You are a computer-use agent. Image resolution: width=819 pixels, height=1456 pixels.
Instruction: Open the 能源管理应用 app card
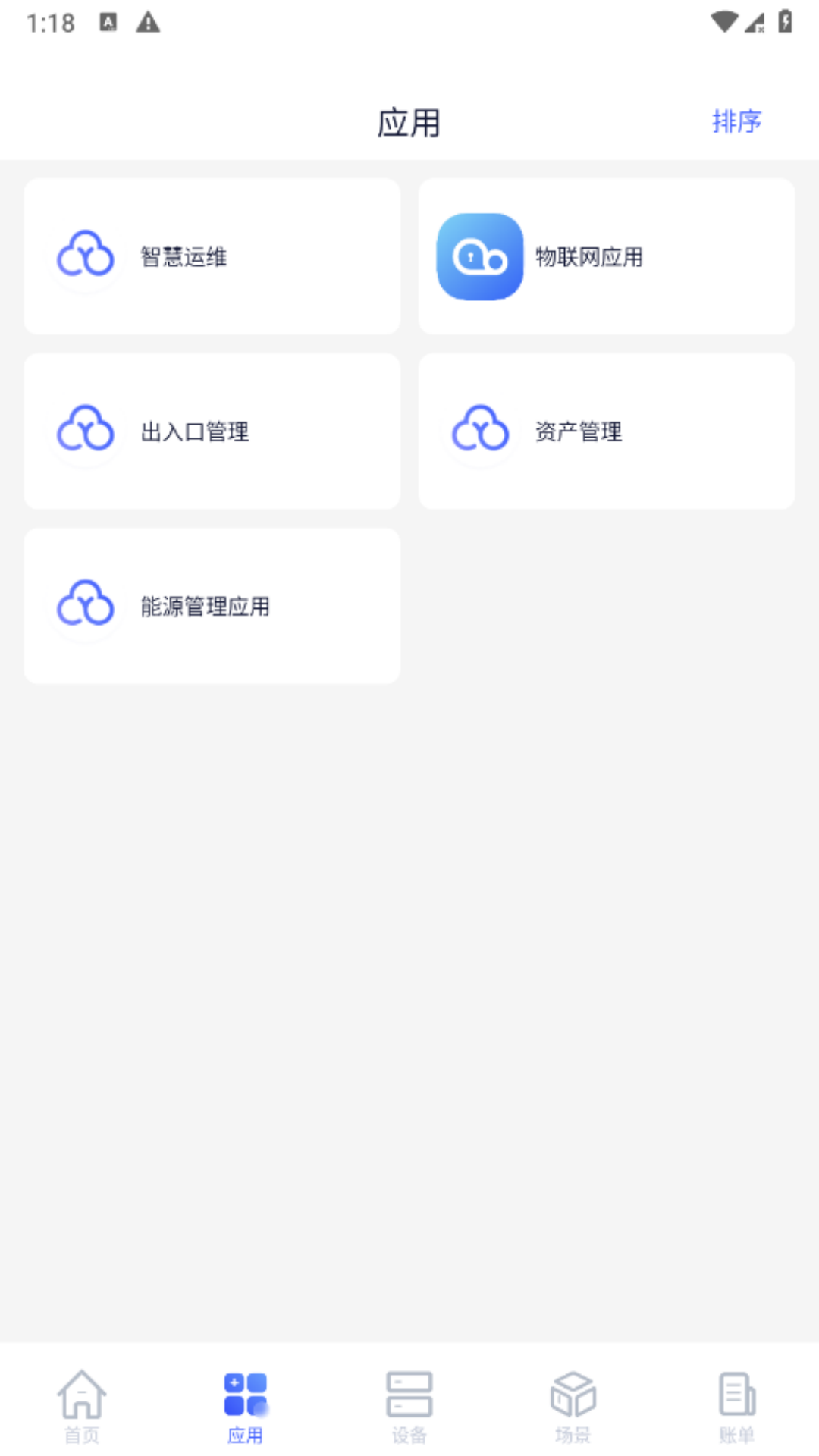212,606
